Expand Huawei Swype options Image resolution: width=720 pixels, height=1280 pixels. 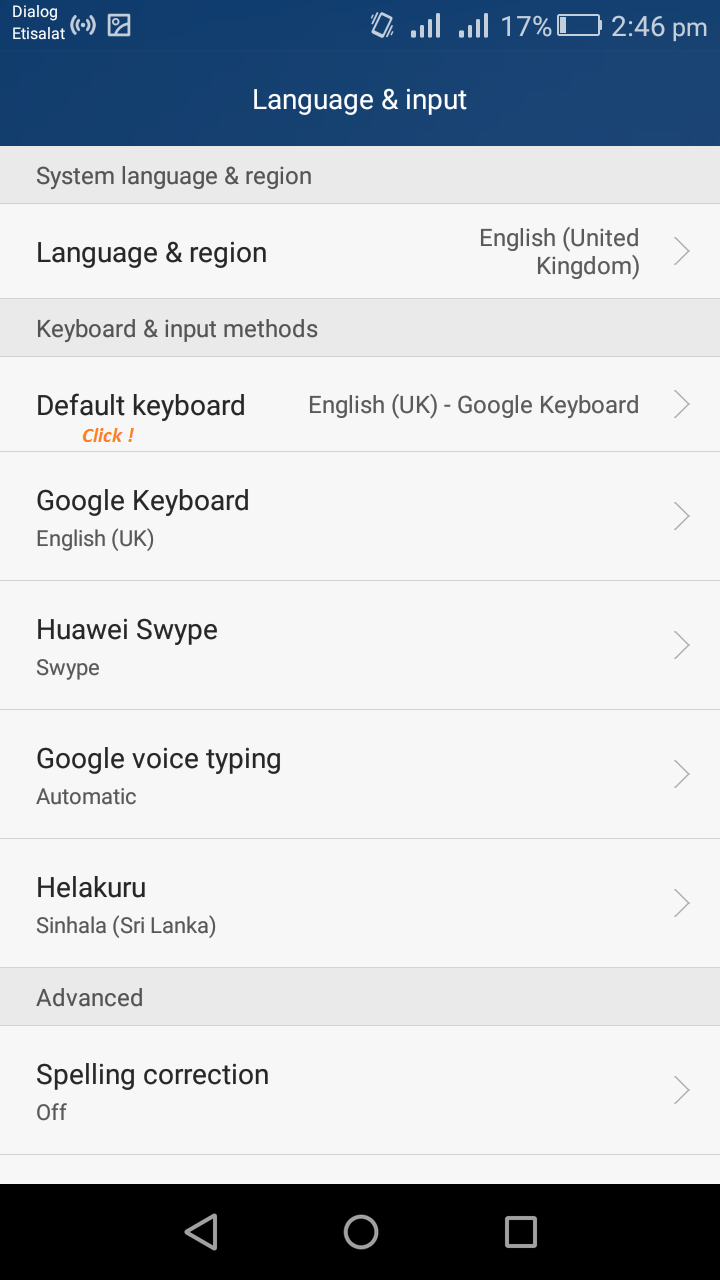[x=681, y=645]
